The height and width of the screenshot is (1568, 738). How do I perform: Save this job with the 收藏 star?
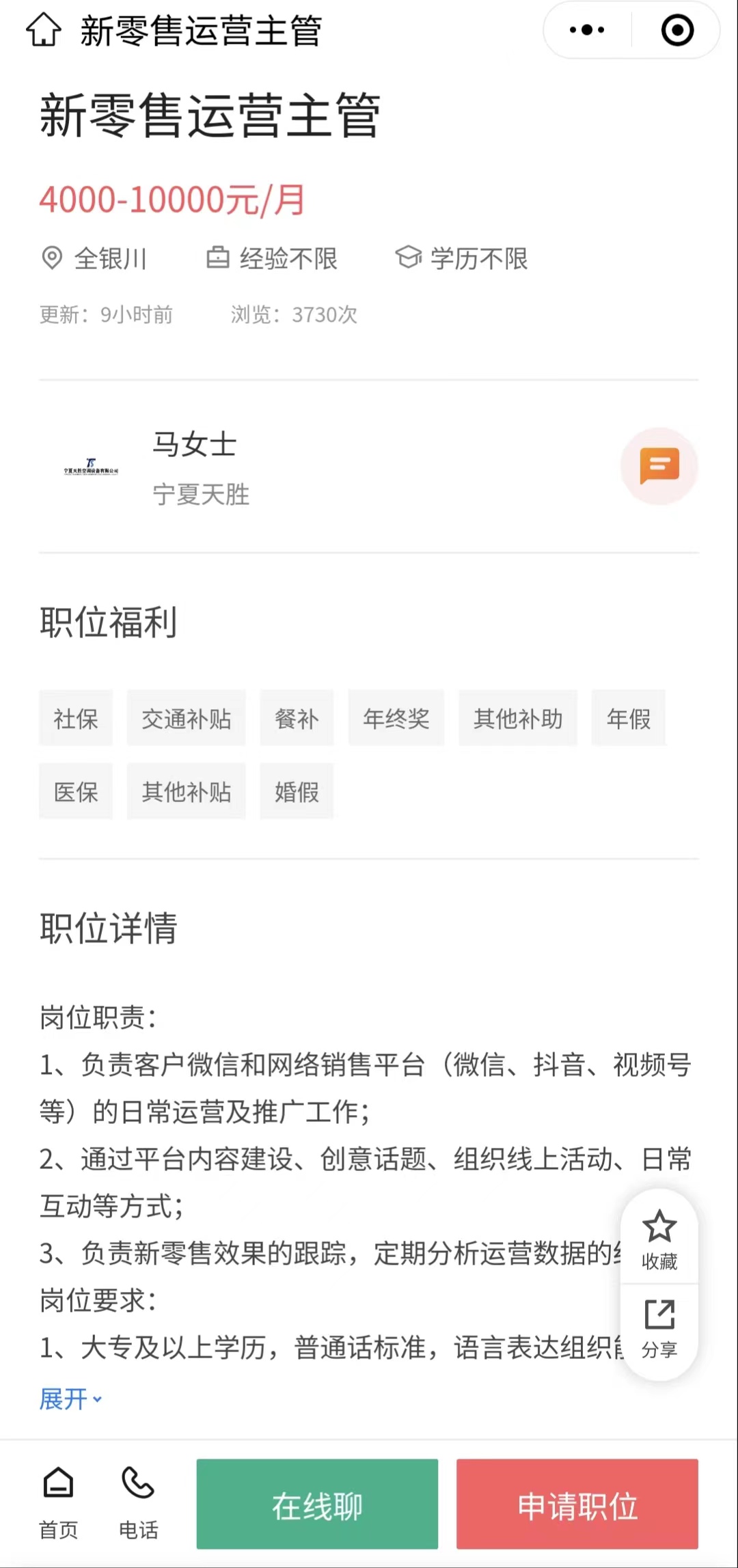pyautogui.click(x=659, y=1239)
